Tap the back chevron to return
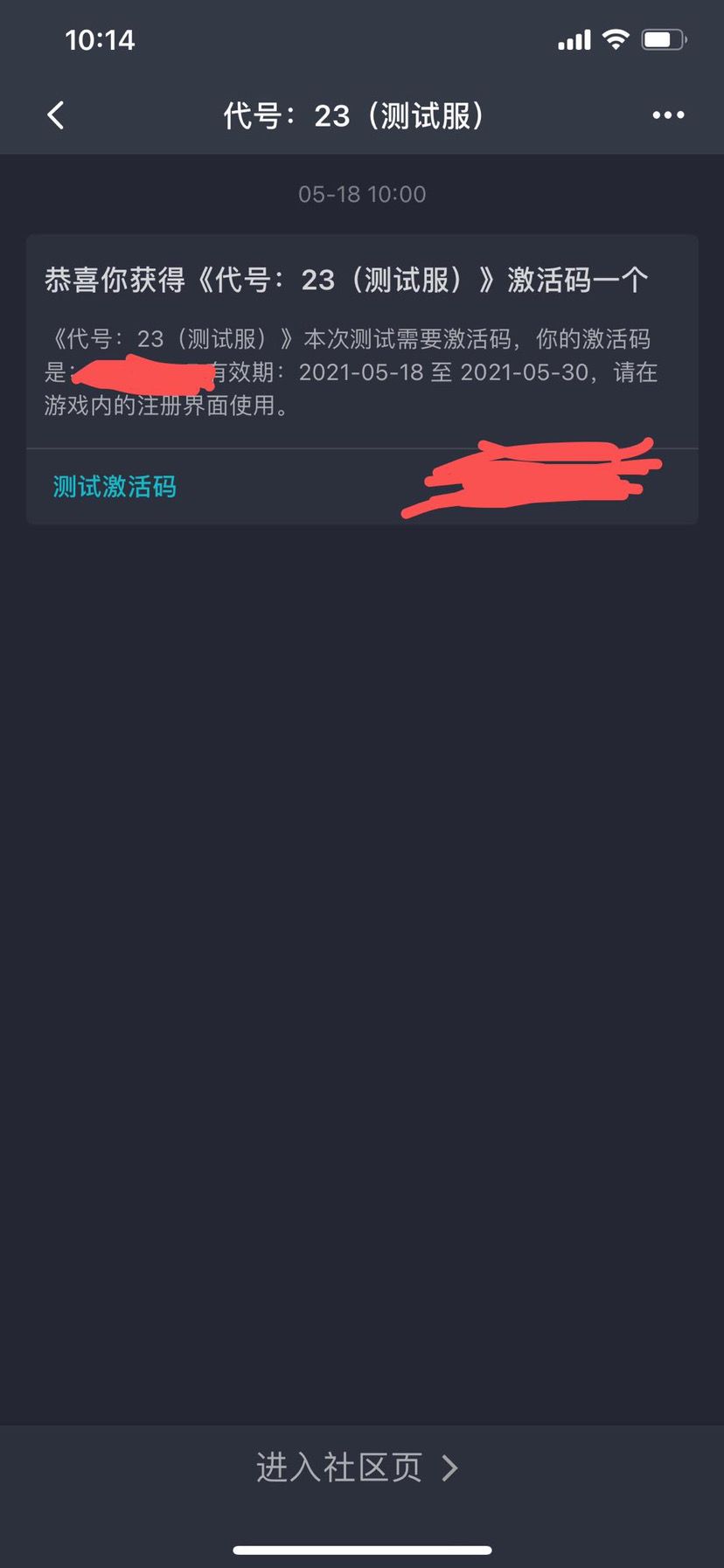This screenshot has height=1568, width=724. [x=55, y=114]
